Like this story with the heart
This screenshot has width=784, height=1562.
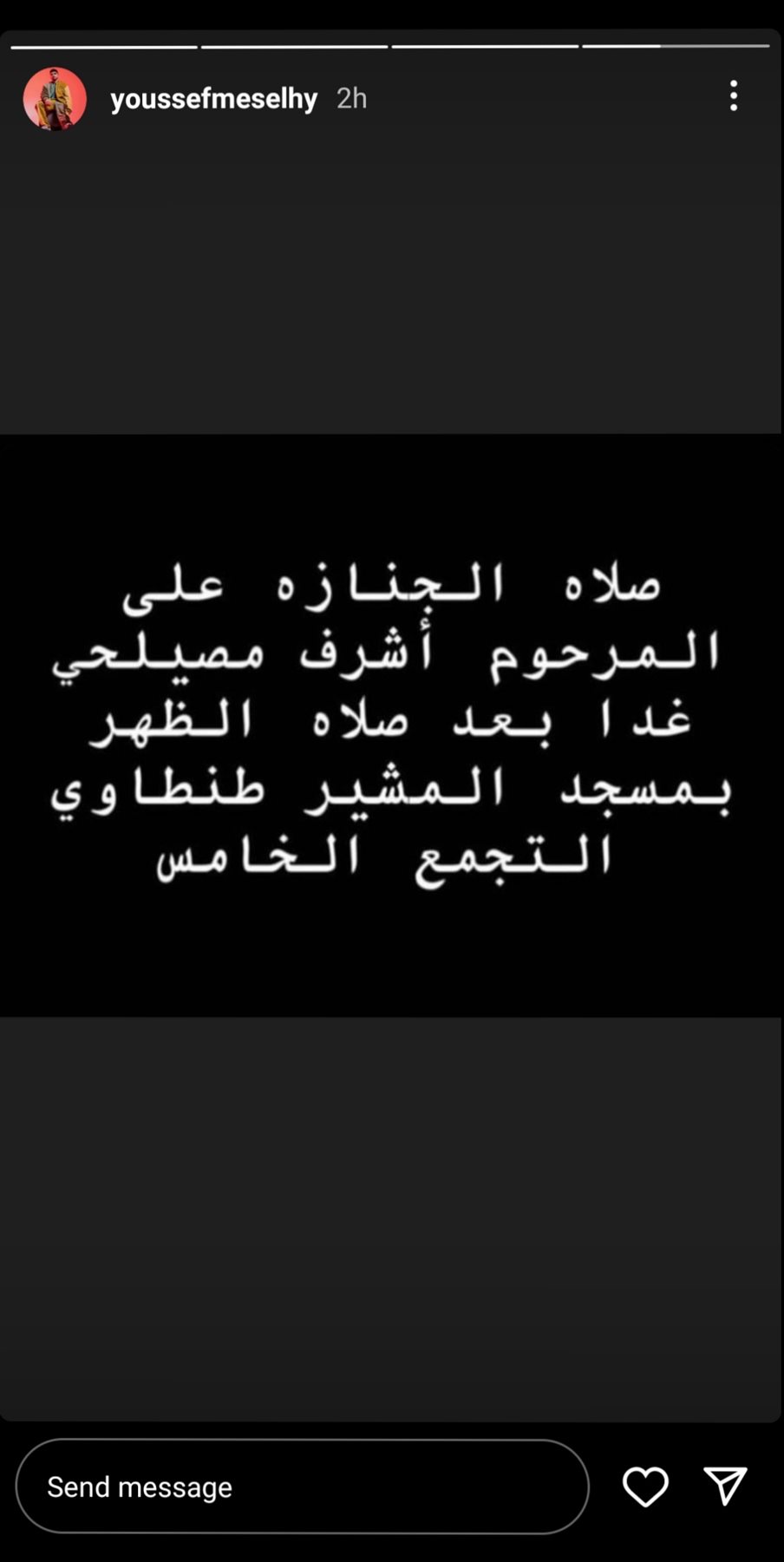coord(645,1487)
